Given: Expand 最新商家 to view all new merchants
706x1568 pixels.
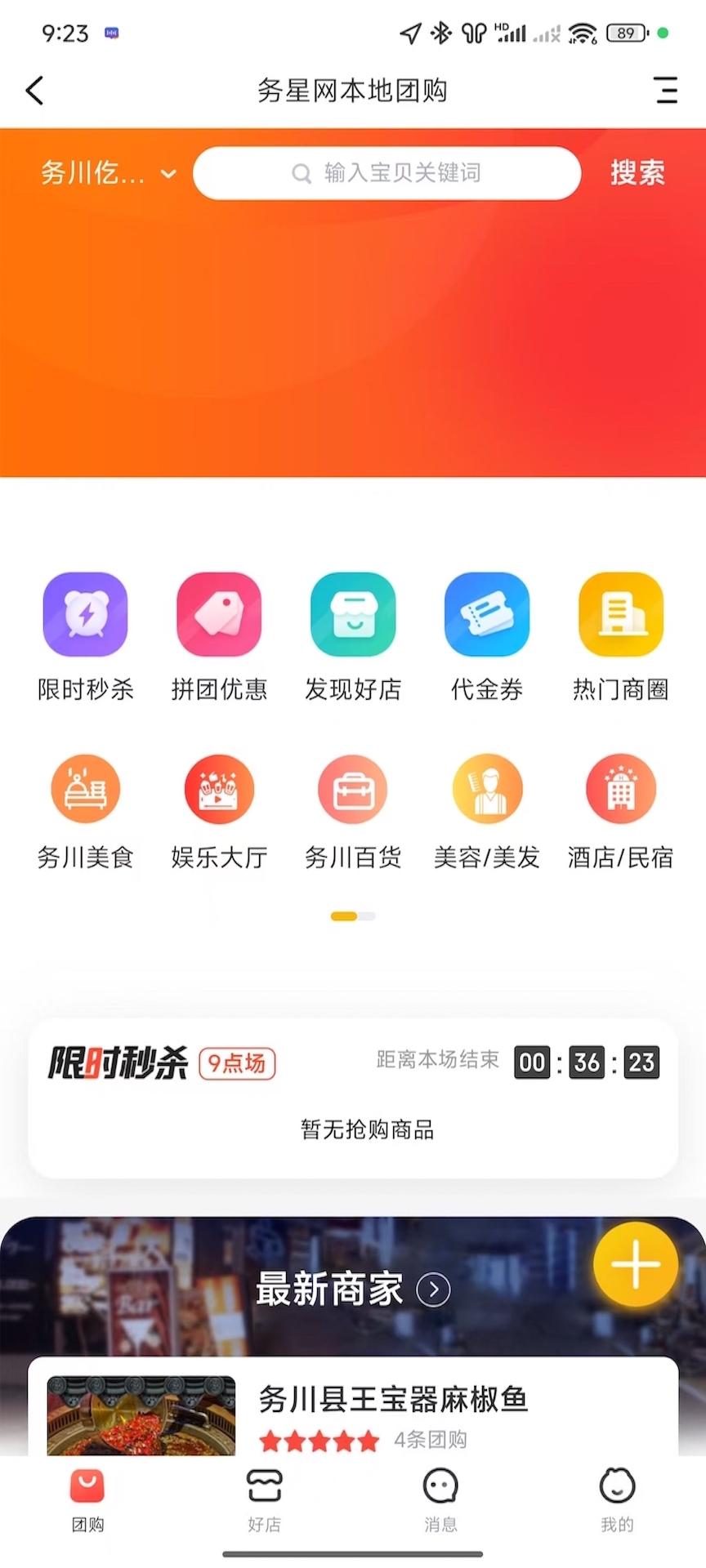Looking at the screenshot, I should point(432,1290).
